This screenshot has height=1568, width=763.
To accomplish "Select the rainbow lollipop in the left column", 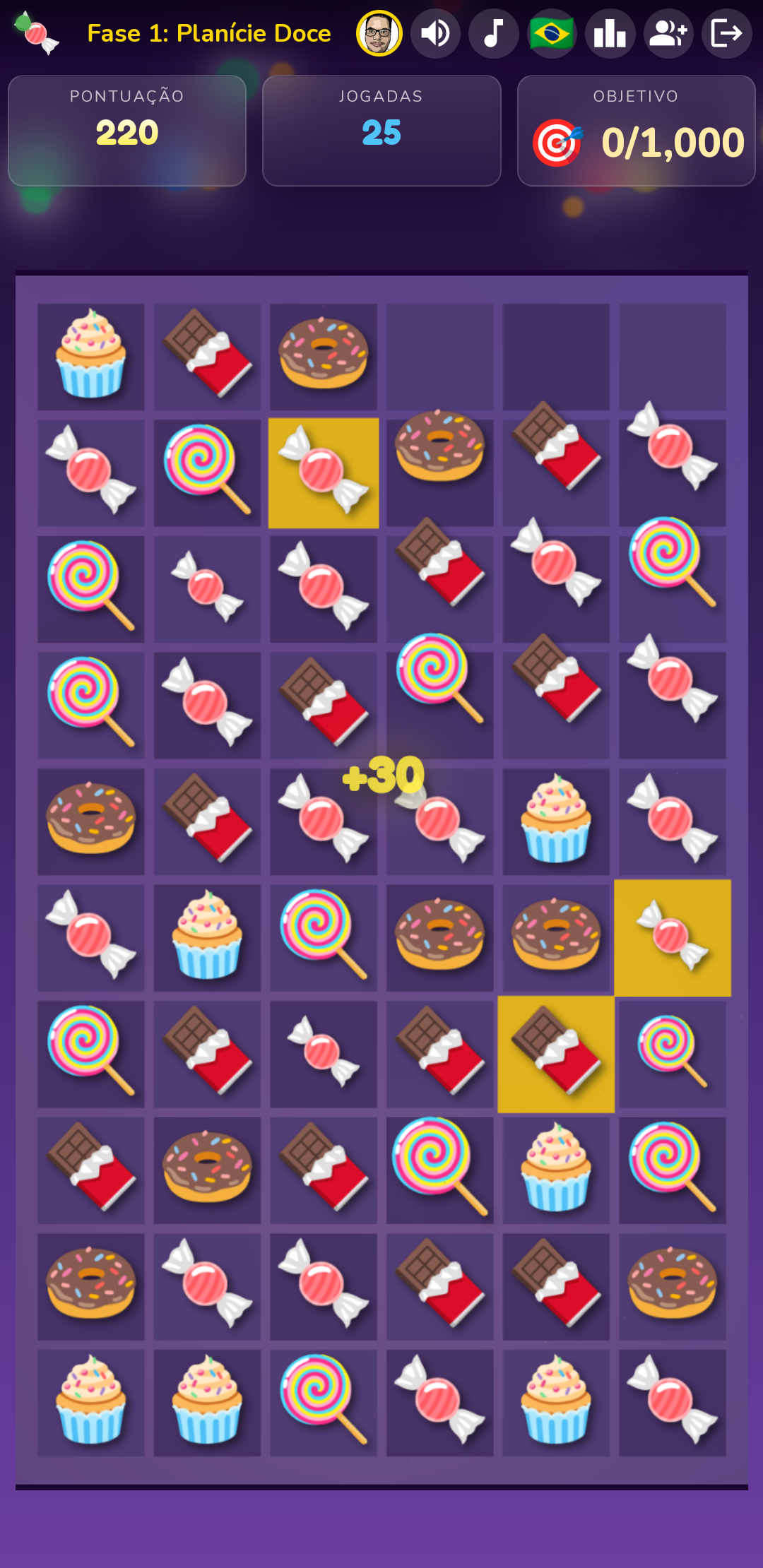I will pos(90,588).
